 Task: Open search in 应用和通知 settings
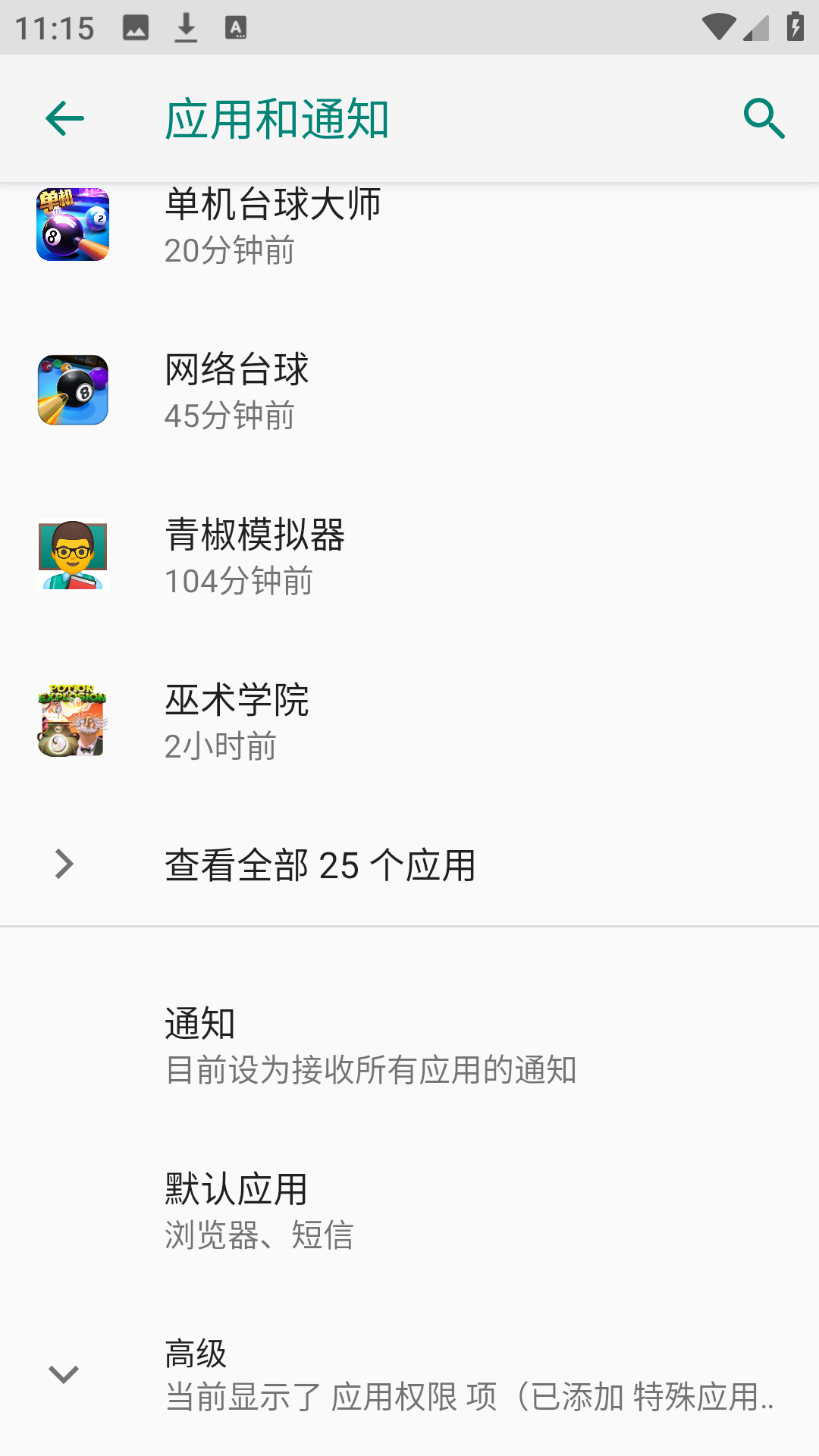[763, 118]
